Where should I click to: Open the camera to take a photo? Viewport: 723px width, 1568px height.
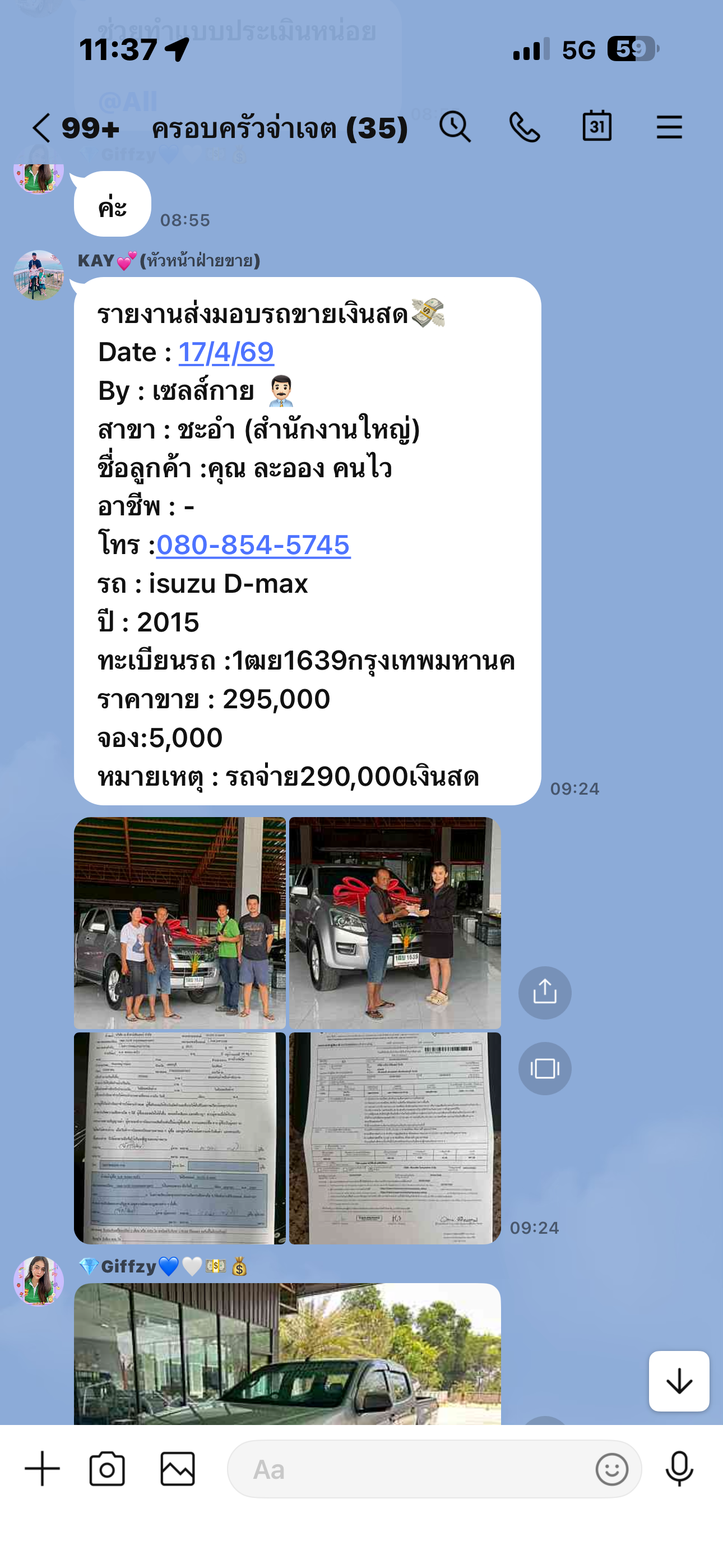pyautogui.click(x=107, y=1469)
